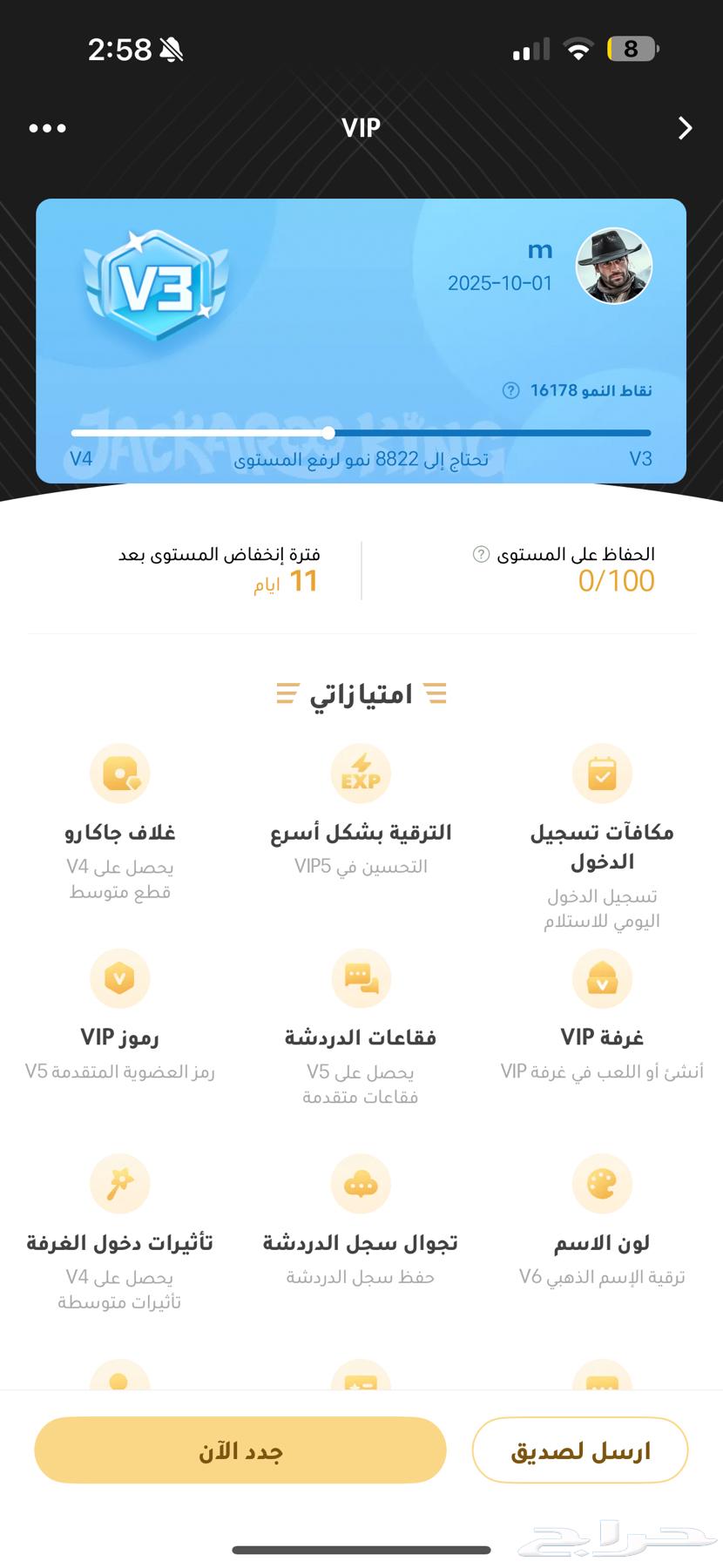The height and width of the screenshot is (1568, 723).
Task: Open the chat history roaming cloud icon
Action: [361, 1184]
